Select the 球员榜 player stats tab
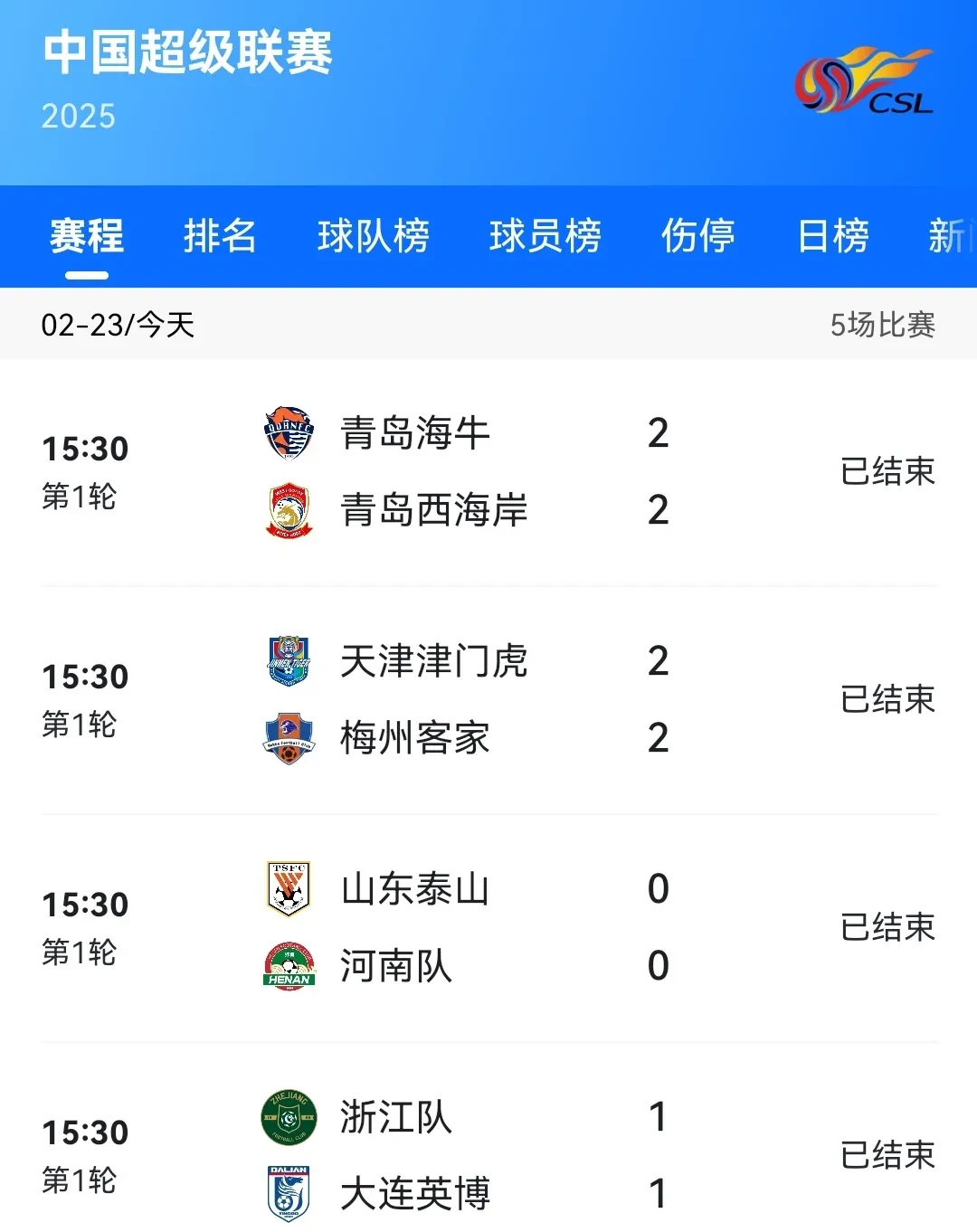The height and width of the screenshot is (1232, 977). (544, 236)
